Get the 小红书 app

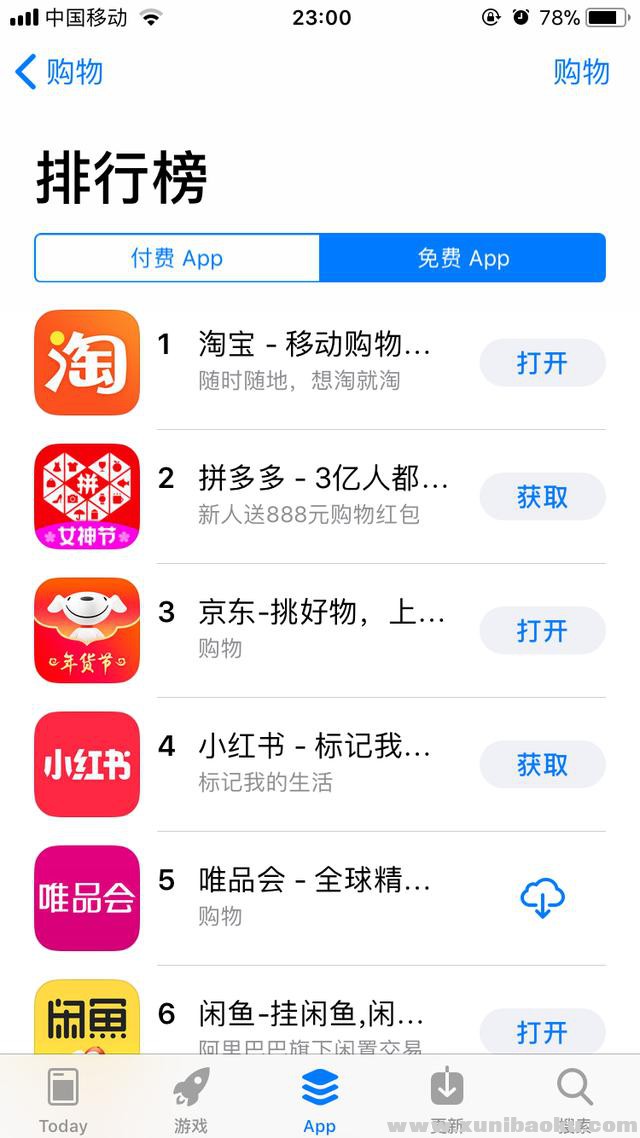(x=542, y=765)
